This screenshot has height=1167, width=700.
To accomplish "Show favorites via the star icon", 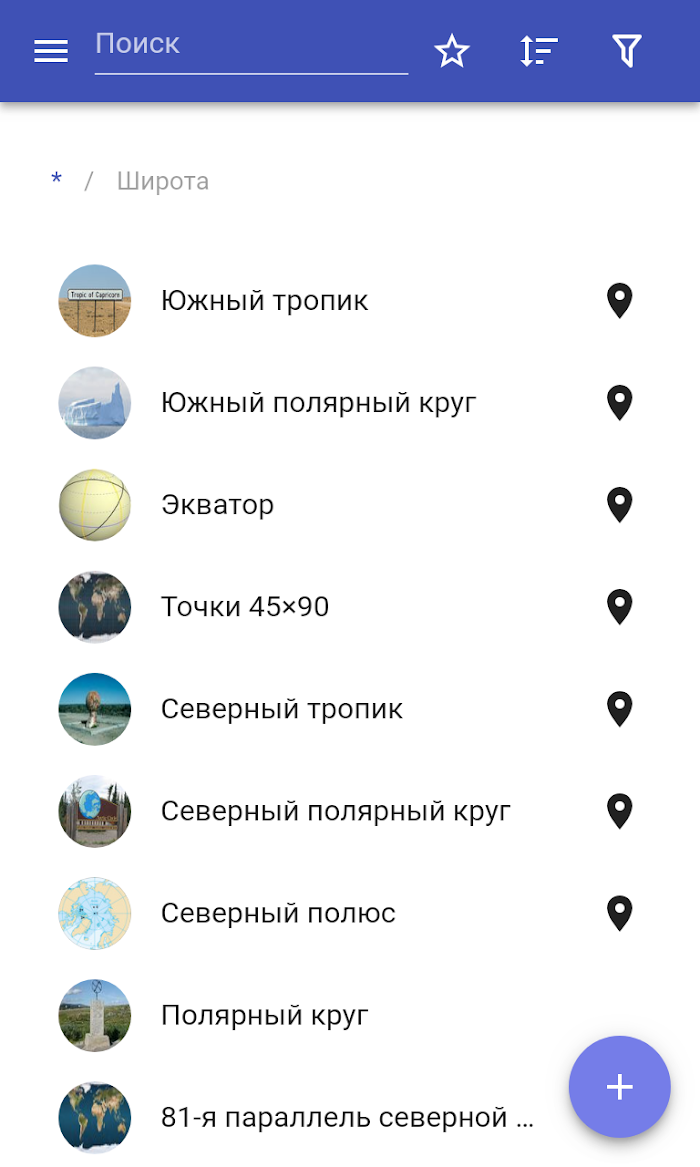I will 452,51.
